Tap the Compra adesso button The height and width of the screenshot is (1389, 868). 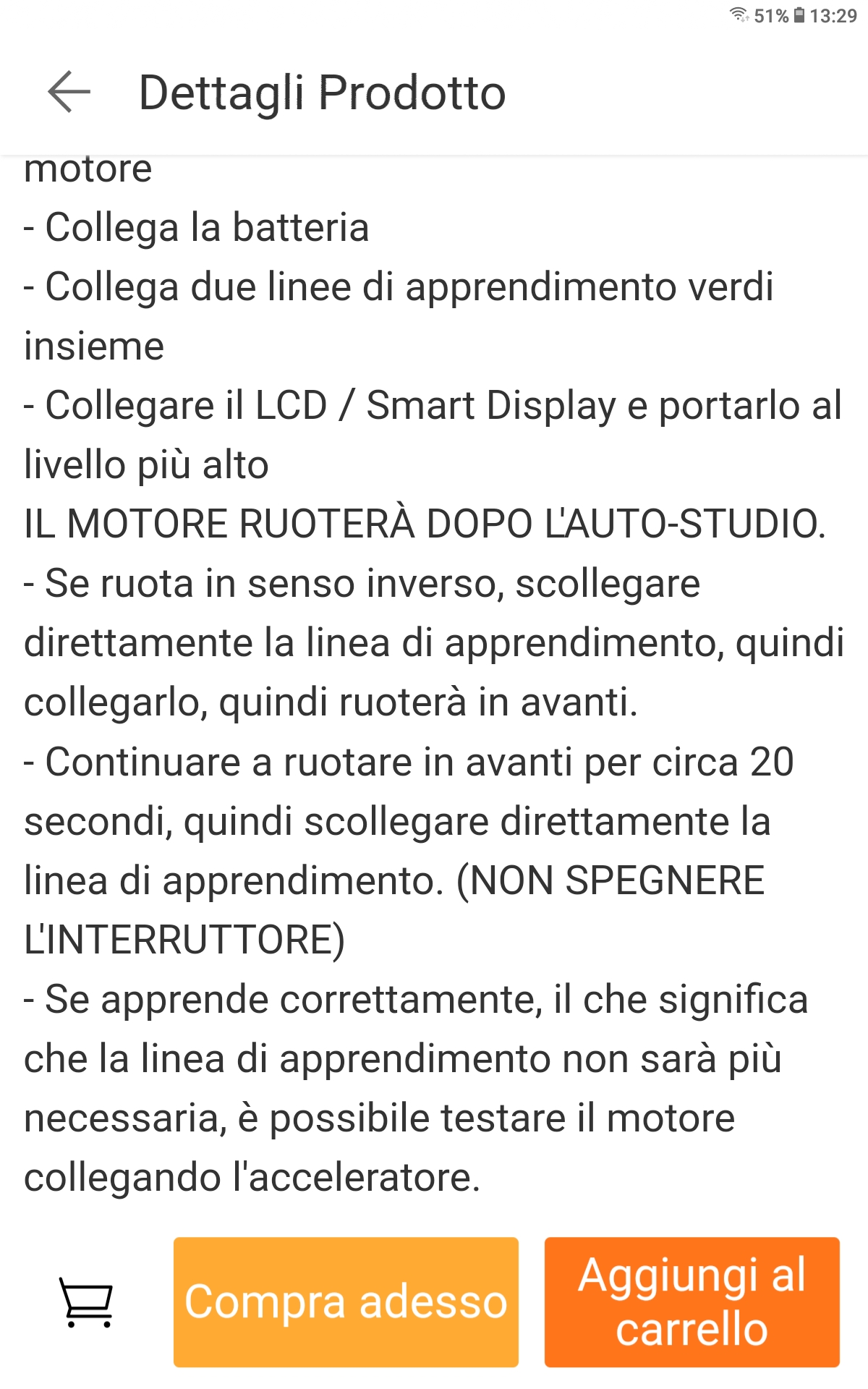(346, 1302)
